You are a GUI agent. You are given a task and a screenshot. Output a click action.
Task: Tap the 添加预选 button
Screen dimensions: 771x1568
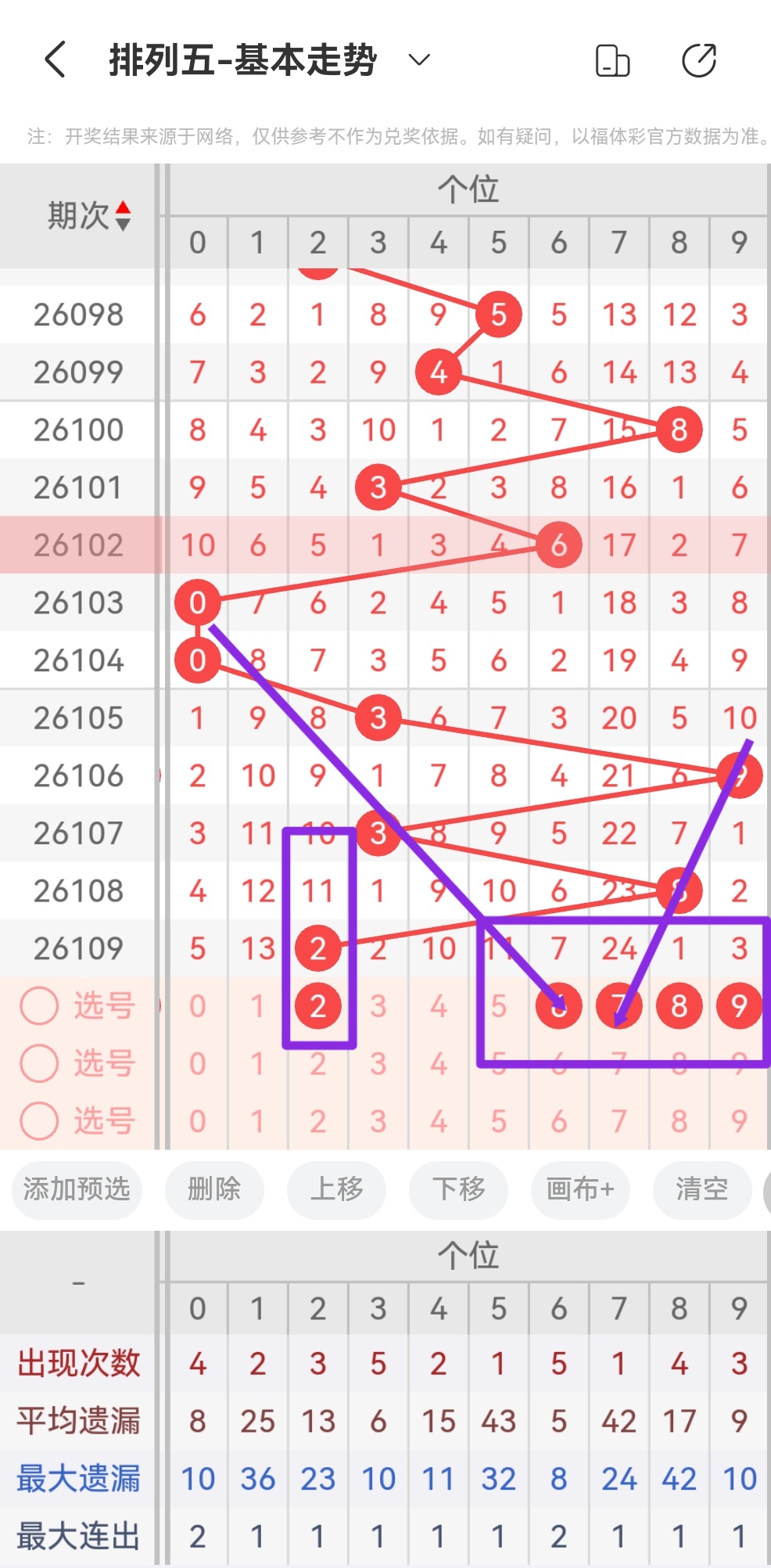pos(77,1189)
